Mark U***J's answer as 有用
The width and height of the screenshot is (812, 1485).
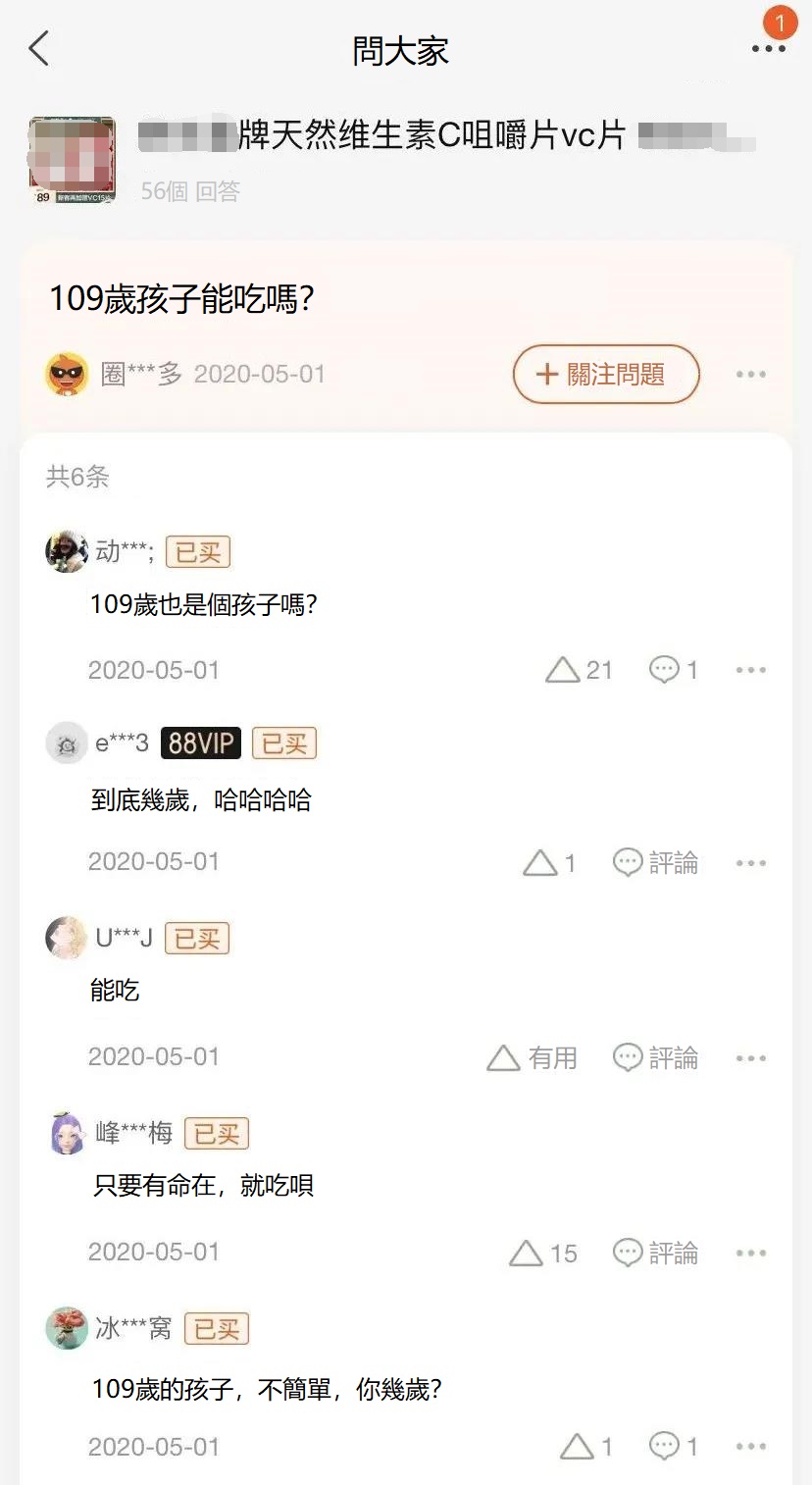tap(532, 1057)
